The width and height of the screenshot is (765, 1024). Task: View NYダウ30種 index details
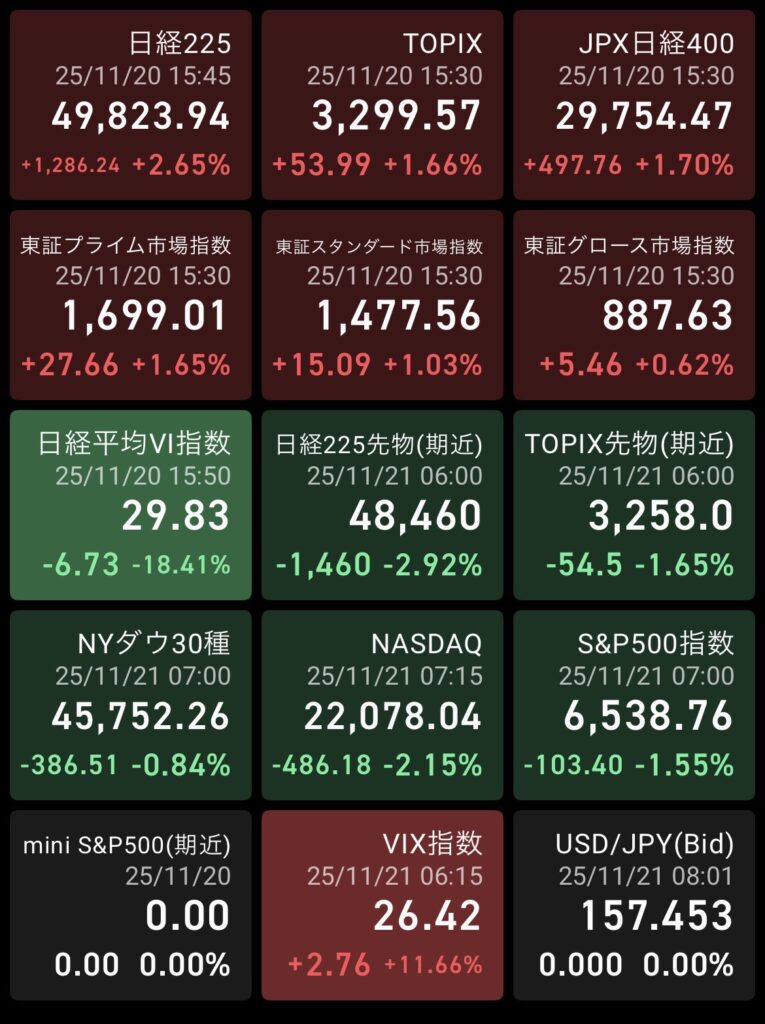[x=131, y=705]
